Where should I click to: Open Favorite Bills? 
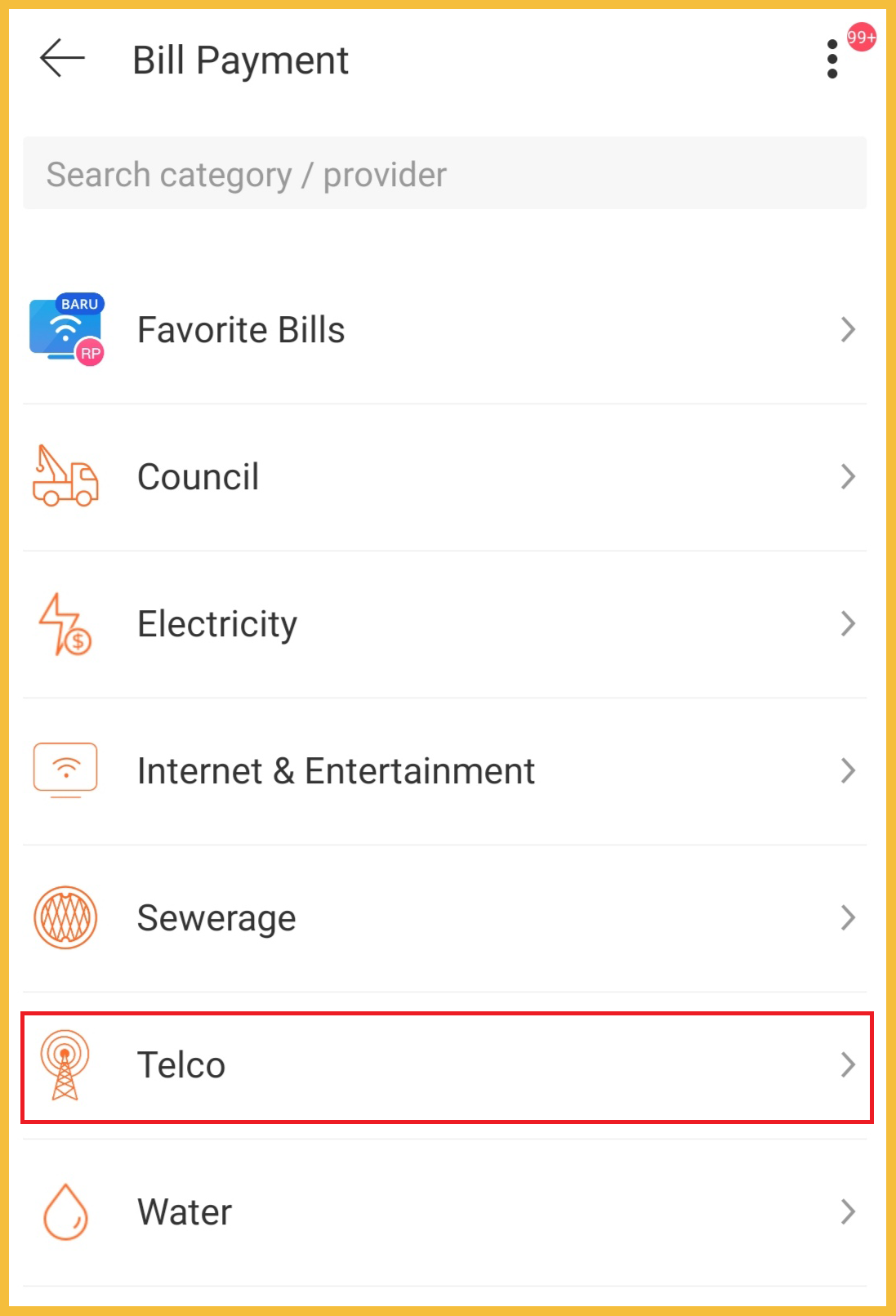[x=444, y=330]
